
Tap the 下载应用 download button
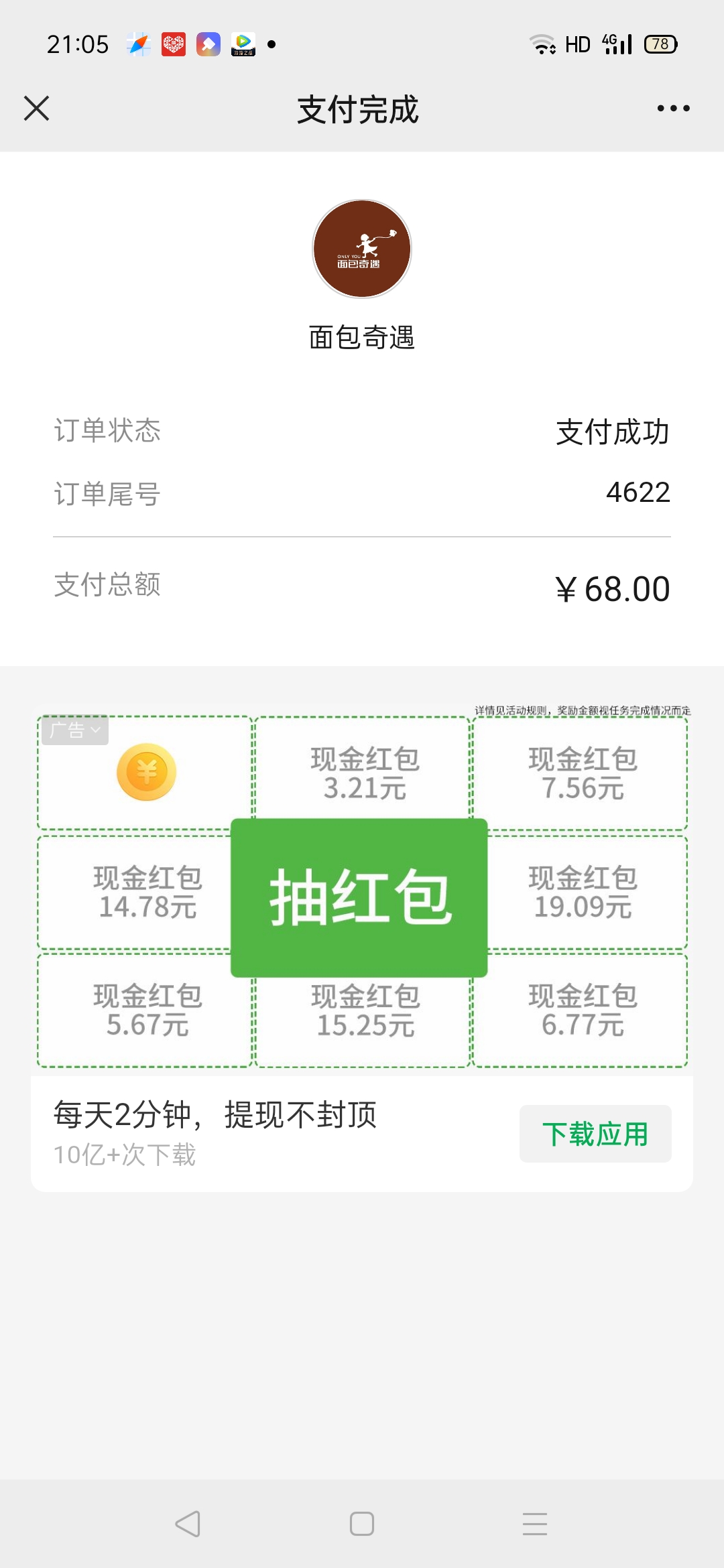pos(595,1134)
